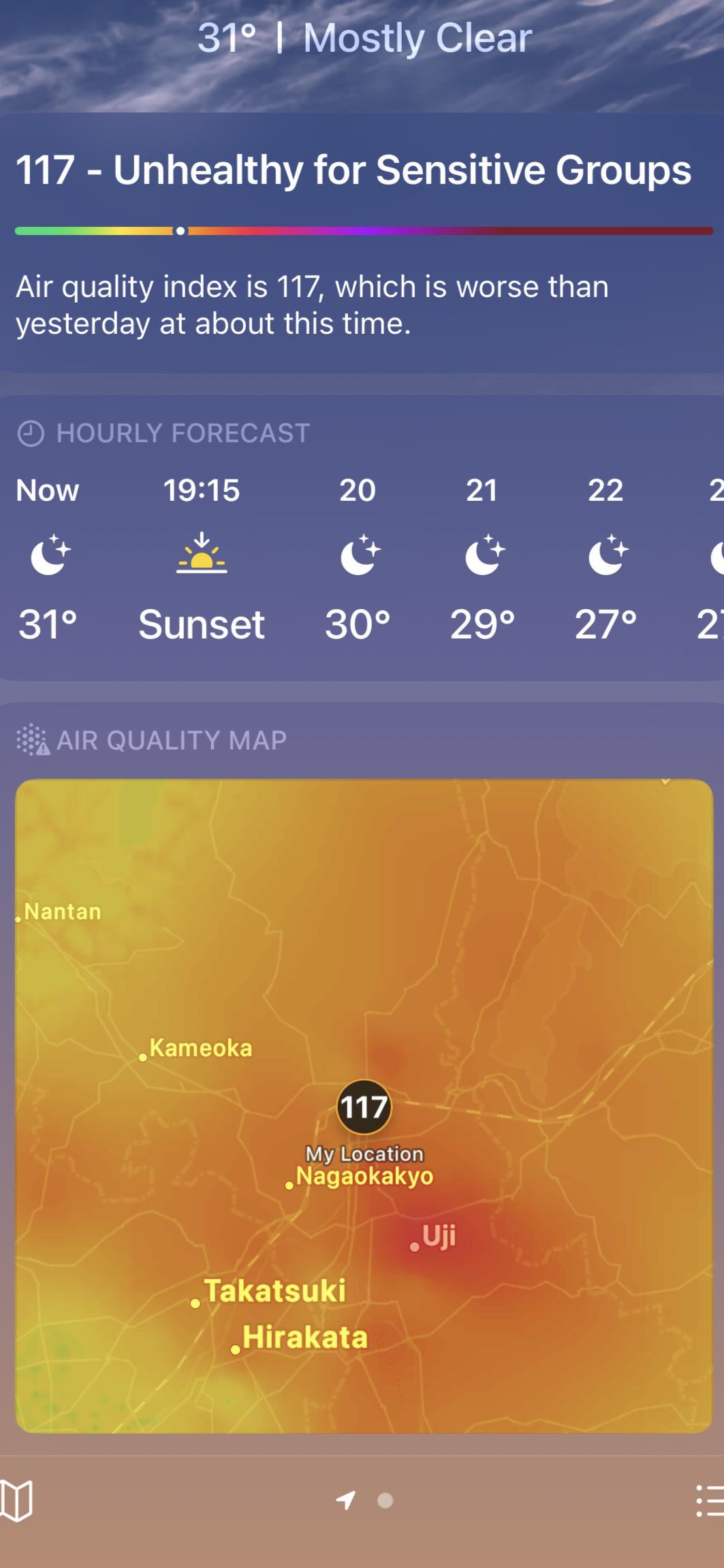The height and width of the screenshot is (1568, 724).
Task: Jump to the current location page arrow
Action: (346, 1500)
